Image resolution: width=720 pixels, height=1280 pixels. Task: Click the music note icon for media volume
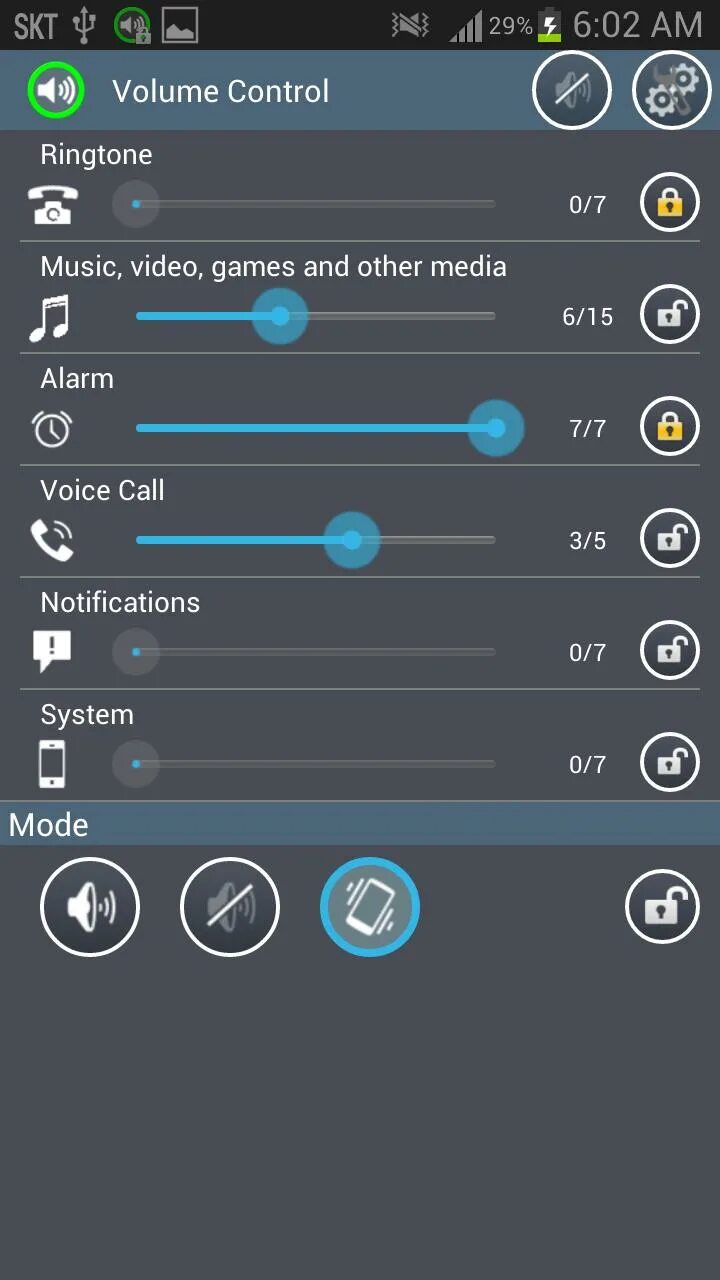pos(53,315)
